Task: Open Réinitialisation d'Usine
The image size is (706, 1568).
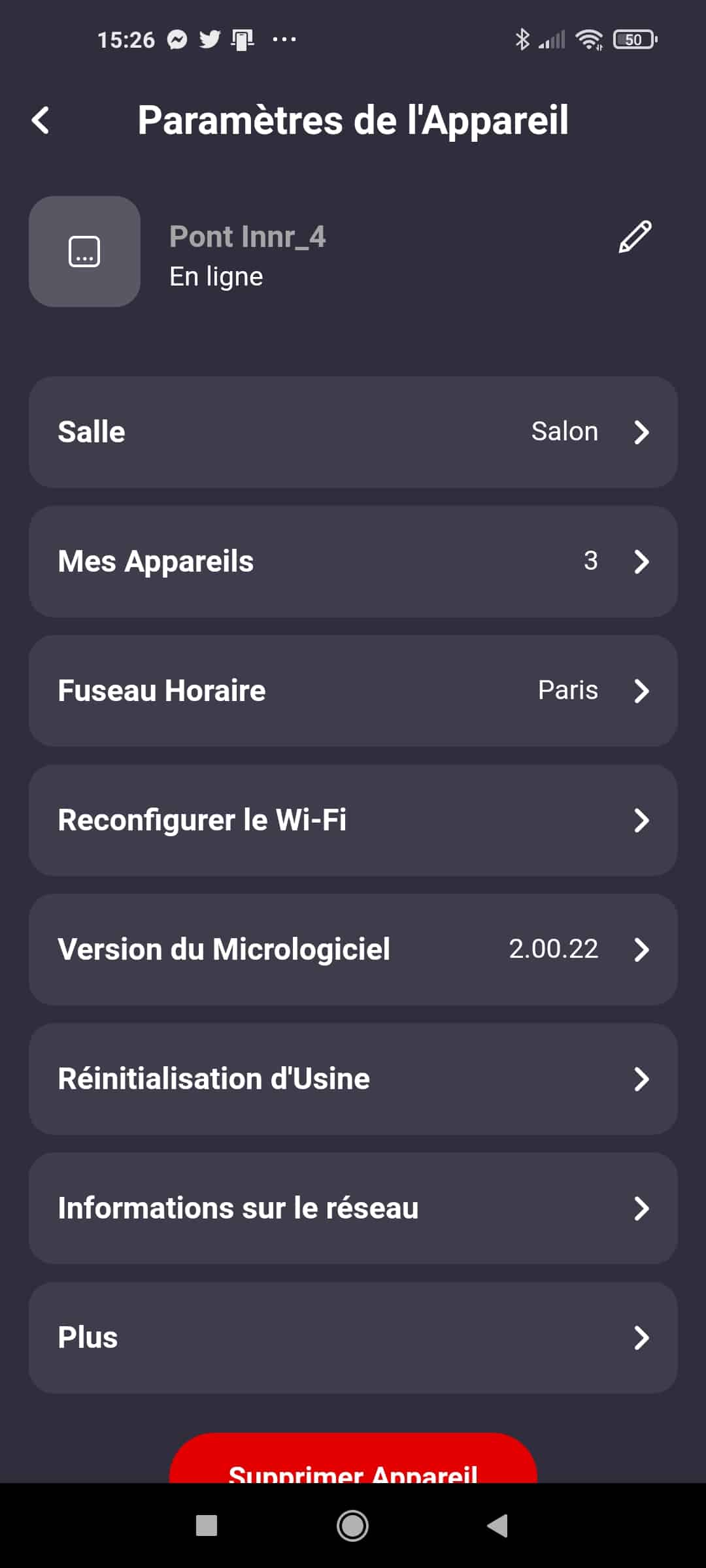Action: (353, 1079)
